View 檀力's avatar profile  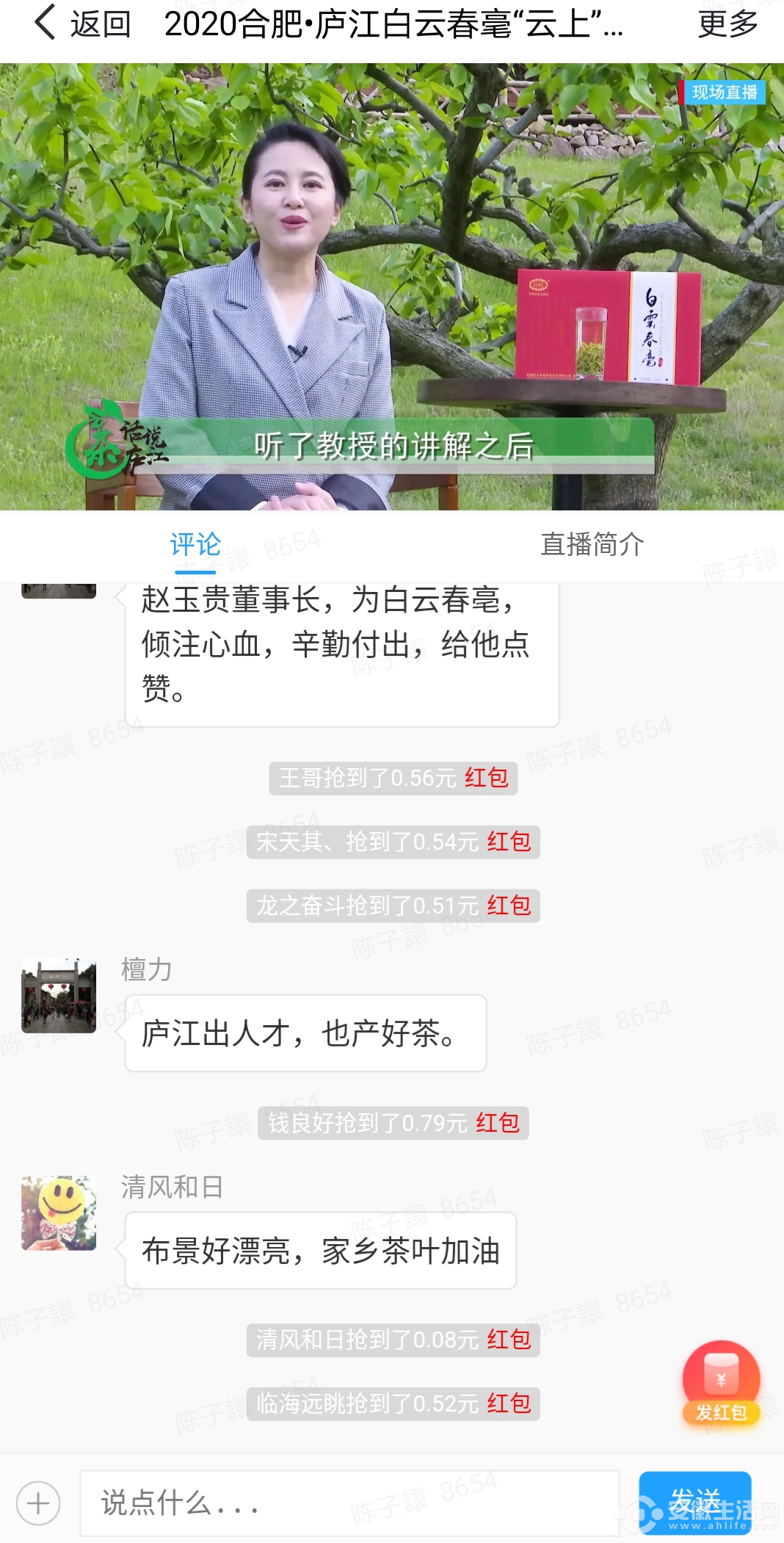(59, 996)
